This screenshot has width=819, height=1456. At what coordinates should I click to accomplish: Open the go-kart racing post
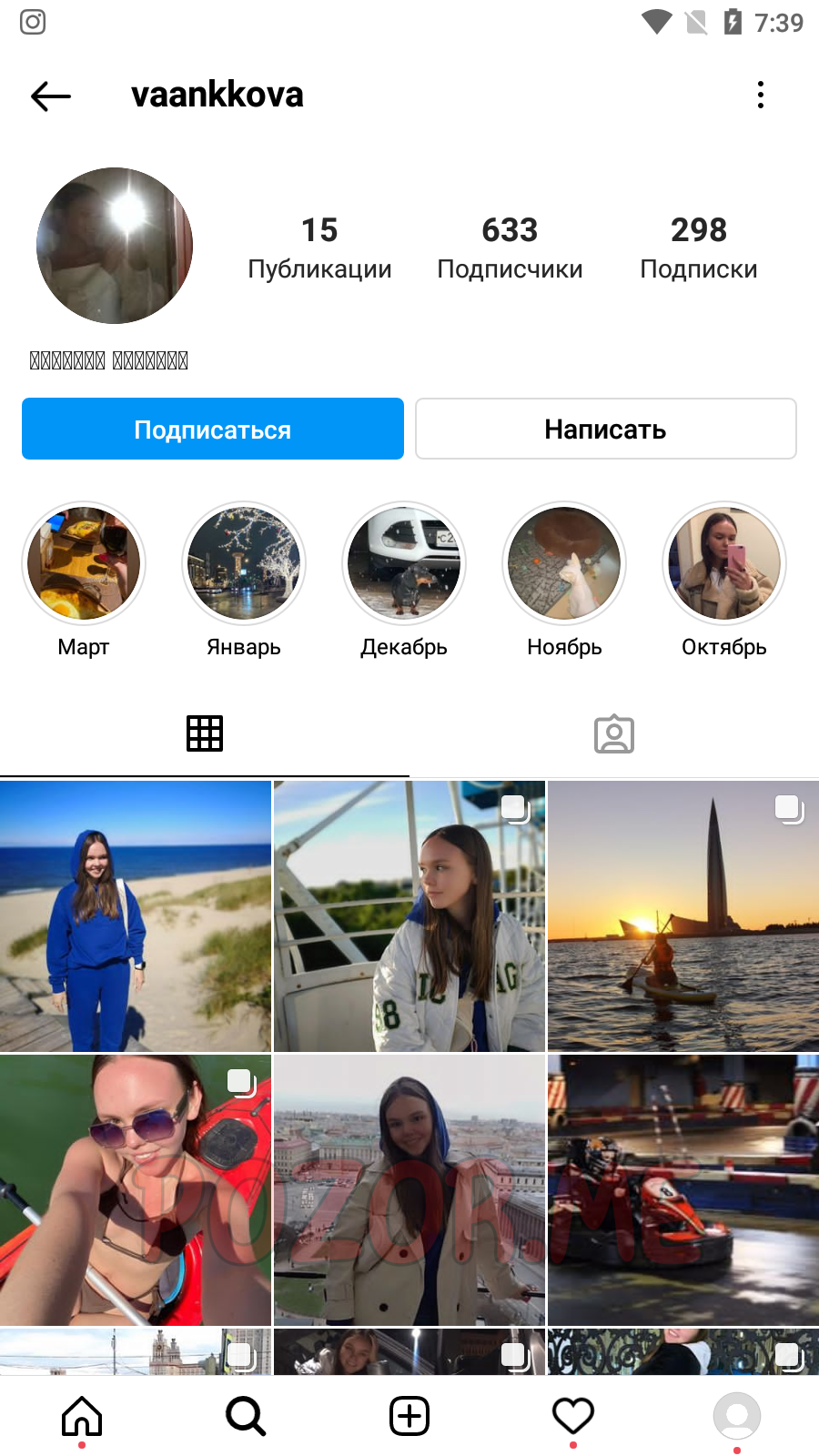coord(683,1190)
